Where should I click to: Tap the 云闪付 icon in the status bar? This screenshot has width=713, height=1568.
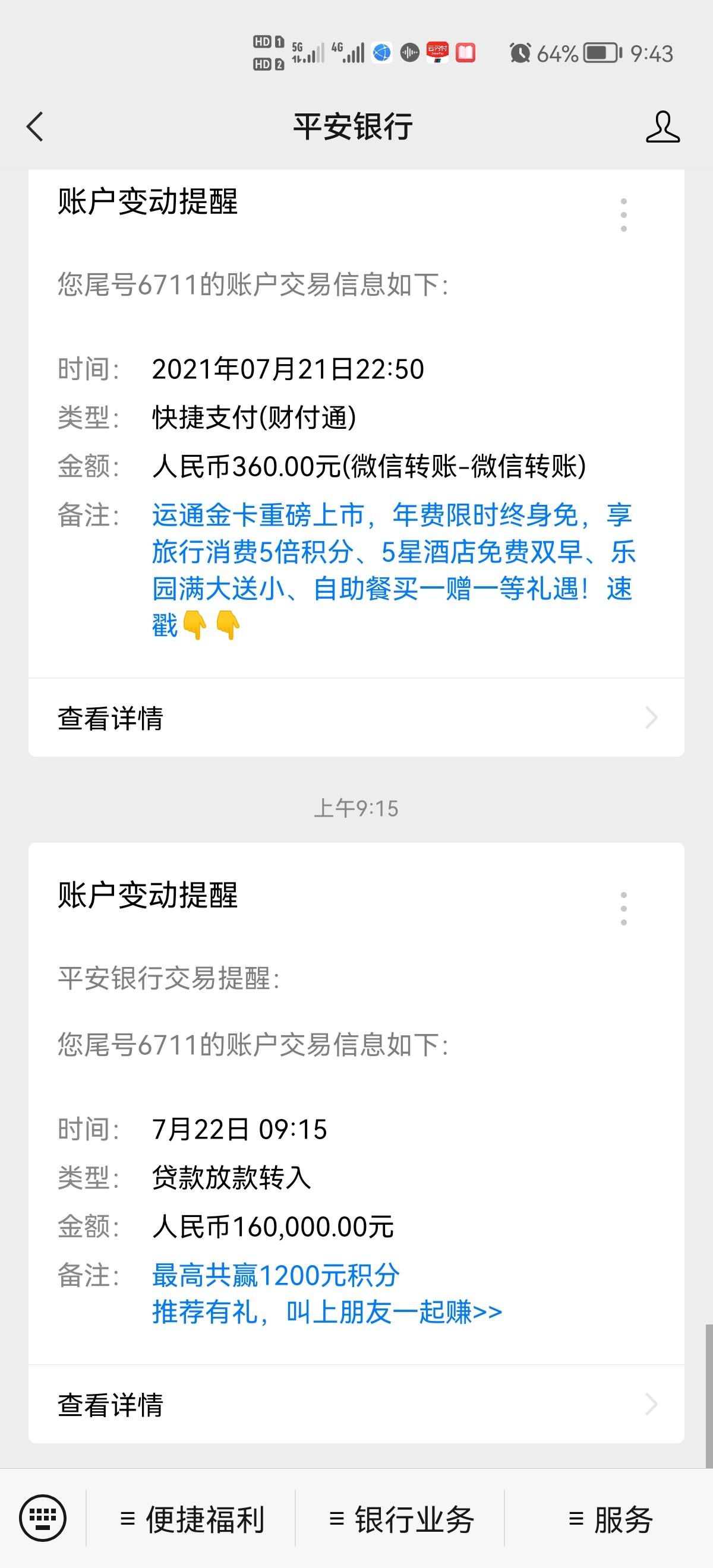438,53
